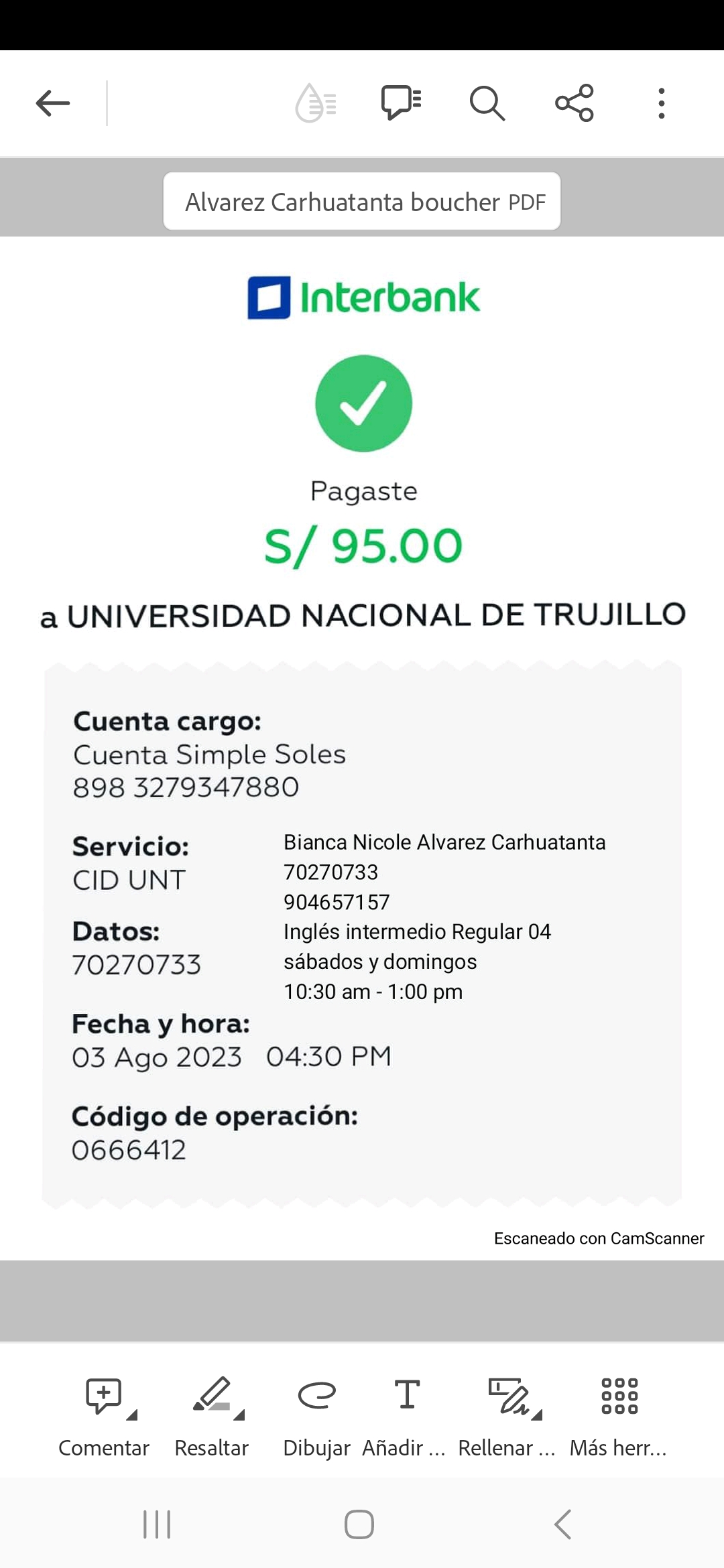This screenshot has width=724, height=1568.
Task: Open the liquid mode reading view
Action: click(316, 103)
